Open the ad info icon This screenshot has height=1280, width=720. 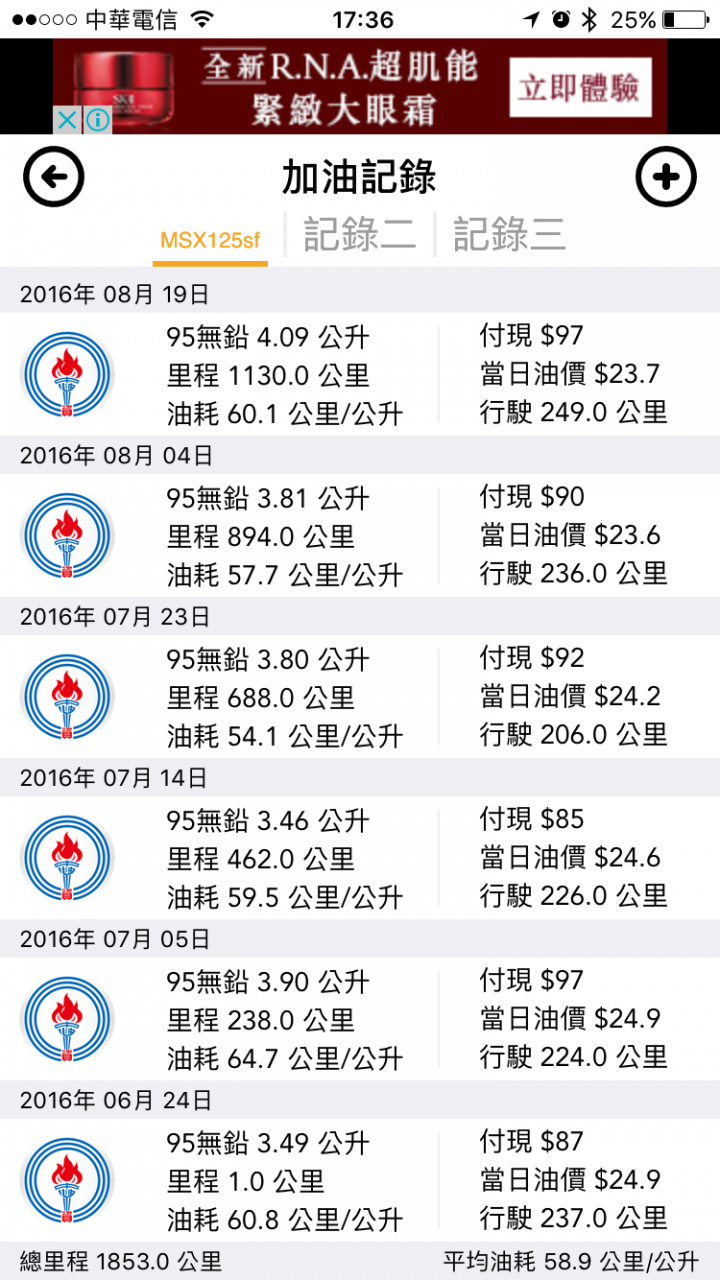pyautogui.click(x=97, y=120)
